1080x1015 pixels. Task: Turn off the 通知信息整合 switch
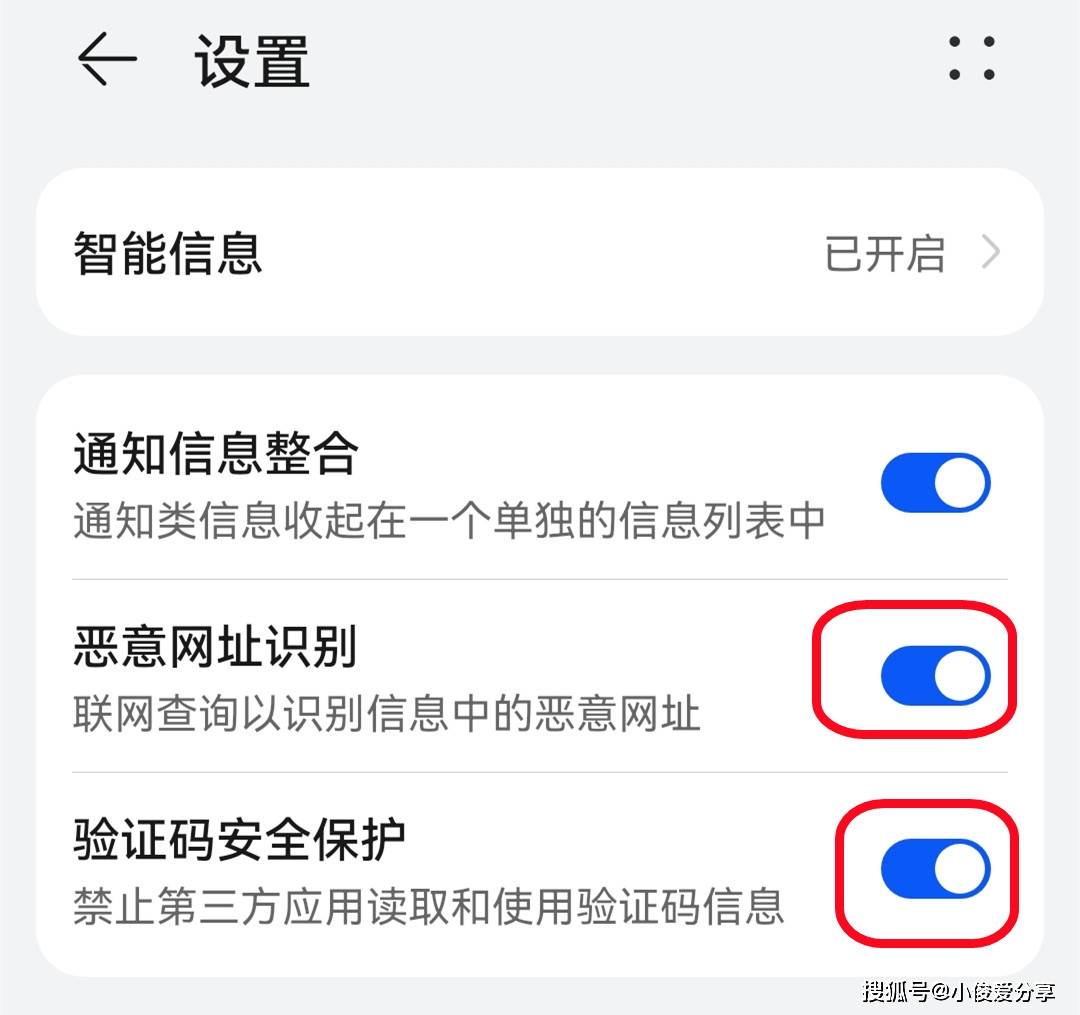[x=934, y=483]
